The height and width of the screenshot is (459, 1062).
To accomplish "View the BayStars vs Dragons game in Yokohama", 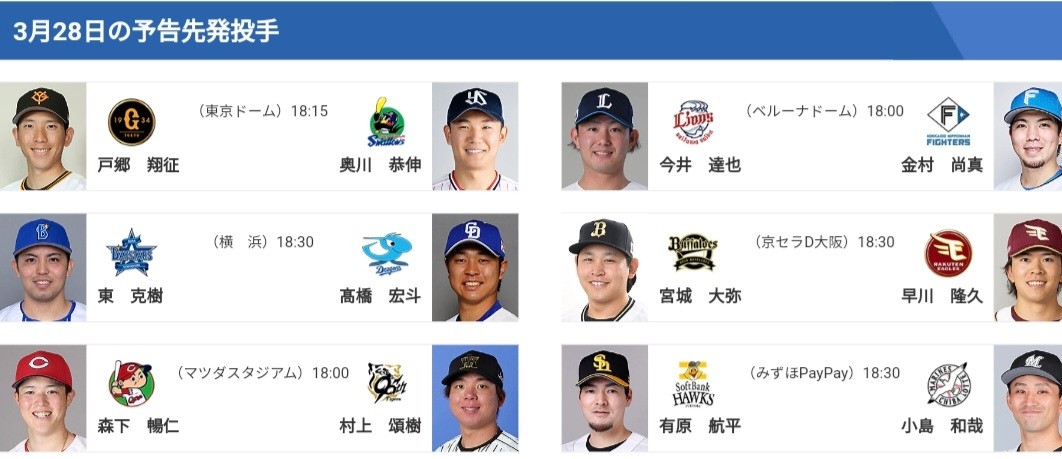I will point(259,268).
